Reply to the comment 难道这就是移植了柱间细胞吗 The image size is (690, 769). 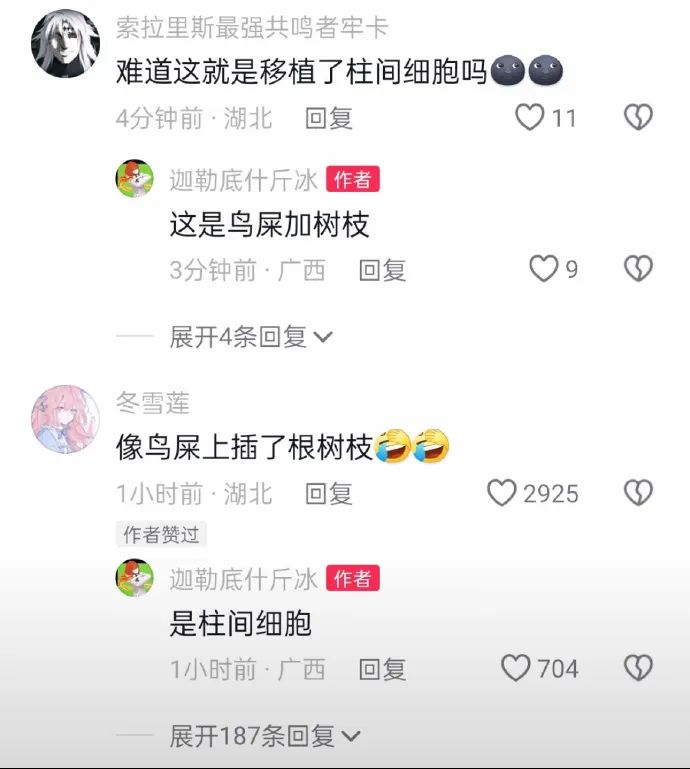click(x=329, y=118)
